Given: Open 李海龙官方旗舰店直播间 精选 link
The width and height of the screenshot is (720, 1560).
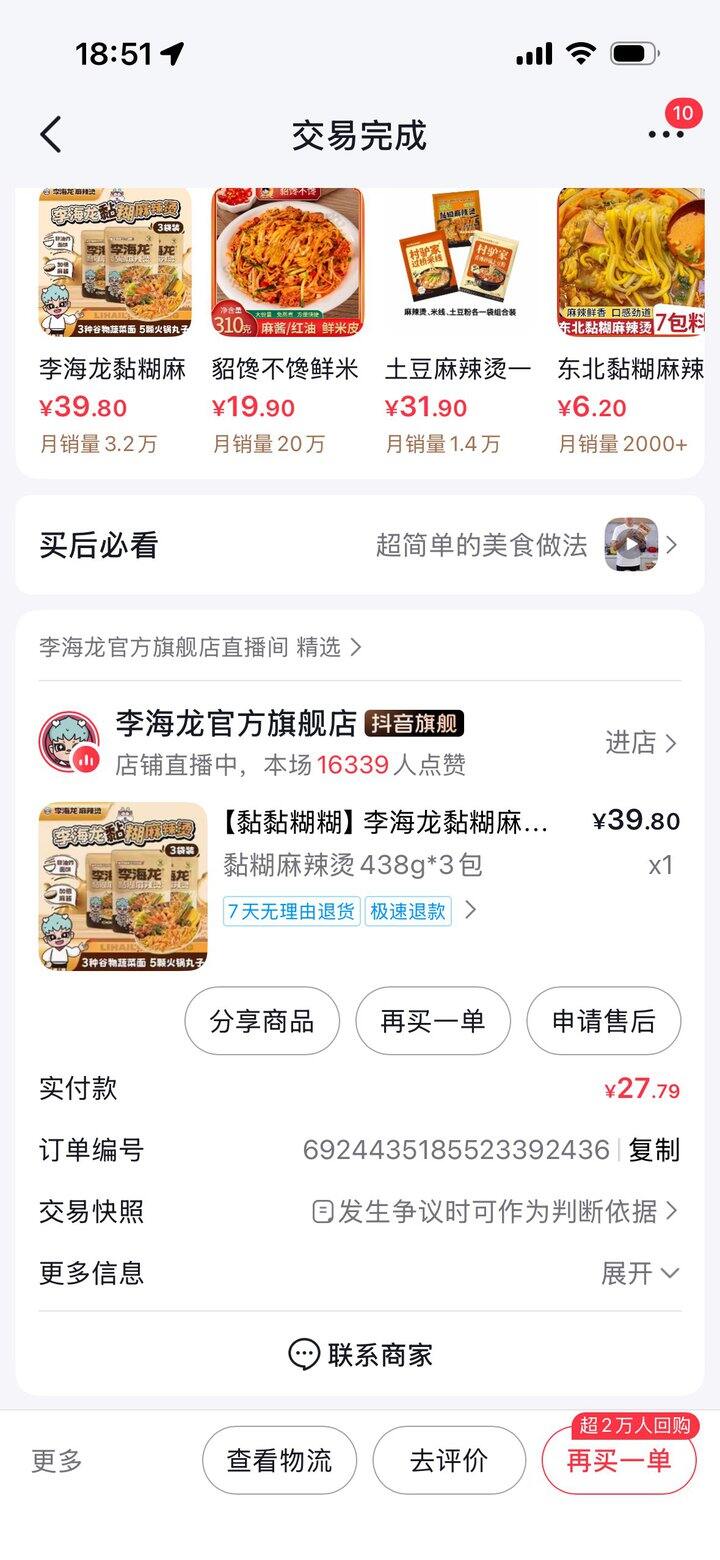Looking at the screenshot, I should pyautogui.click(x=200, y=647).
